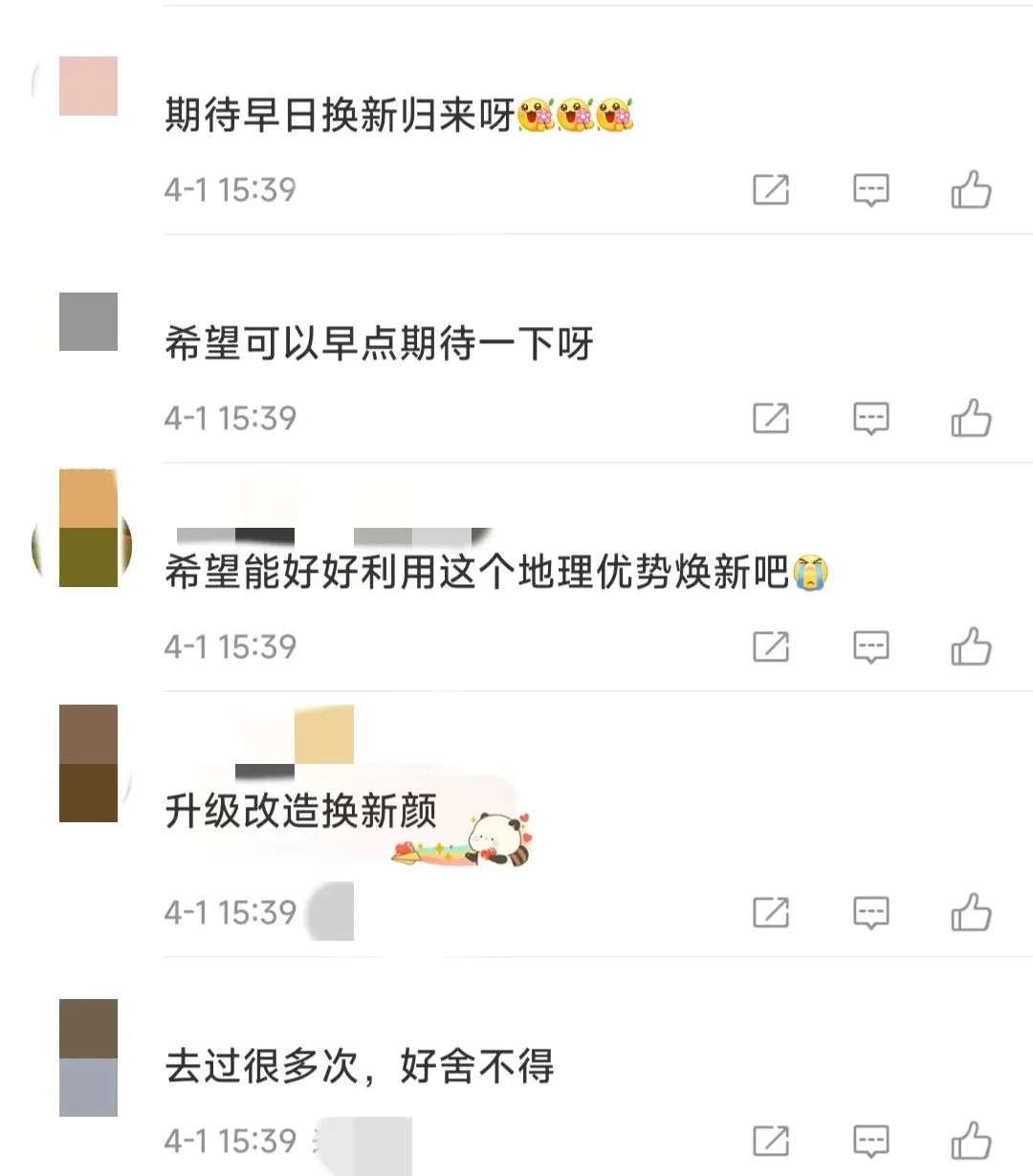
Task: Reply to the comment 升级改造换新颜
Action: click(x=870, y=913)
